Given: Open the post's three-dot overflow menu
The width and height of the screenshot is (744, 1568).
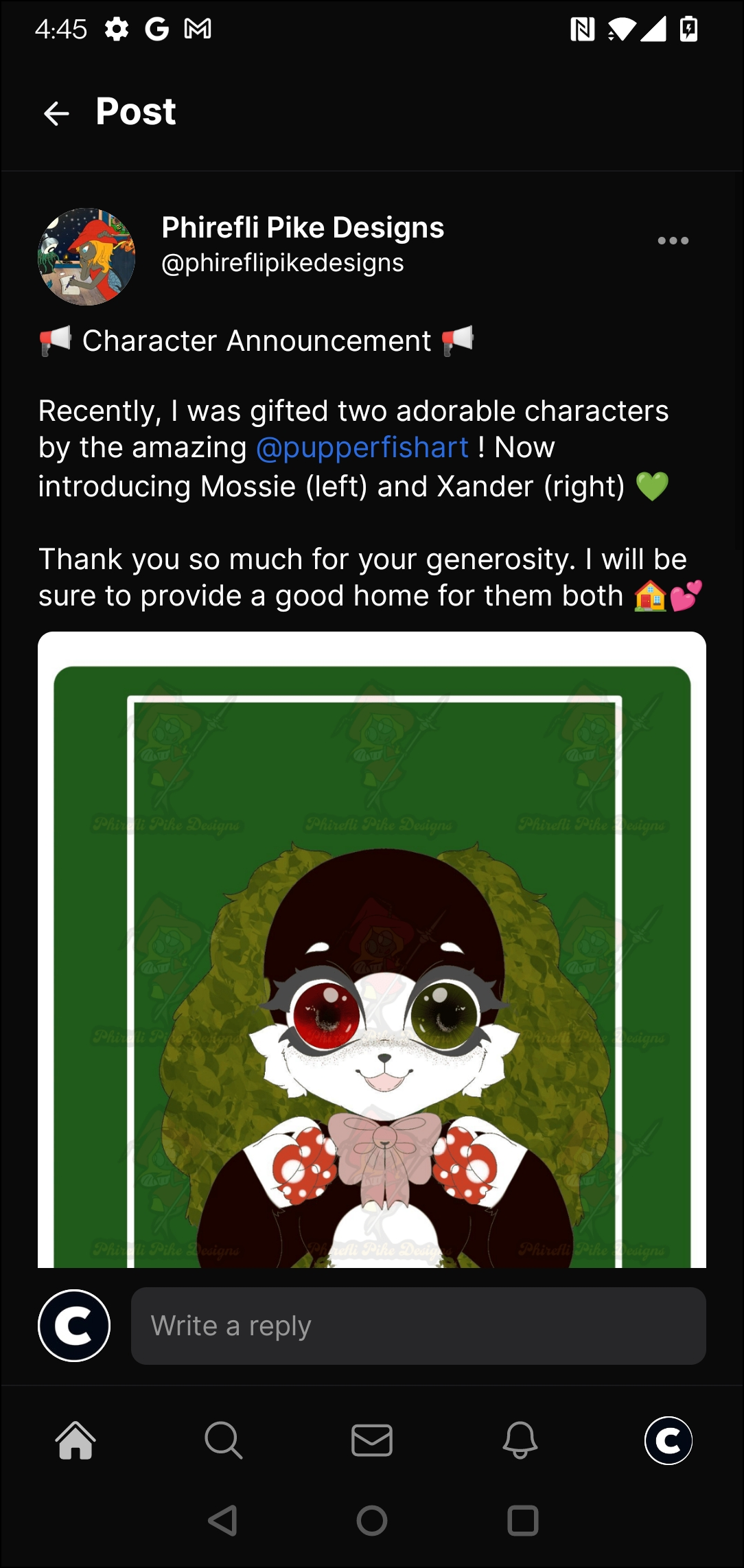Looking at the screenshot, I should click(673, 241).
